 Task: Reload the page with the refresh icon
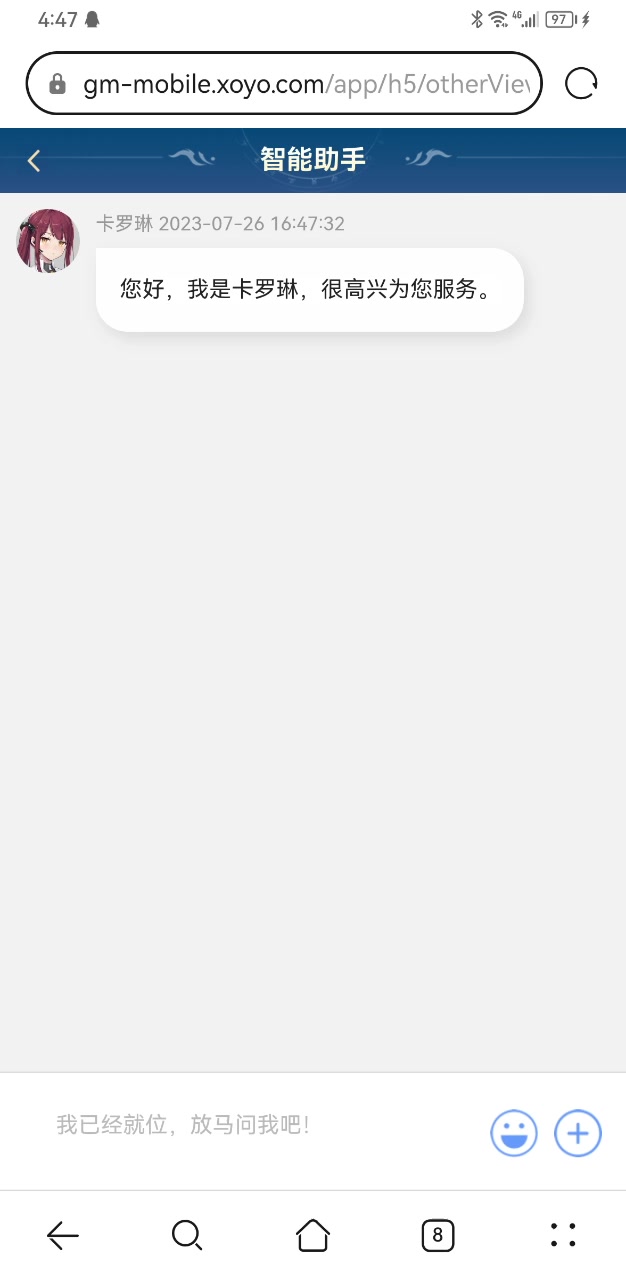pyautogui.click(x=581, y=84)
